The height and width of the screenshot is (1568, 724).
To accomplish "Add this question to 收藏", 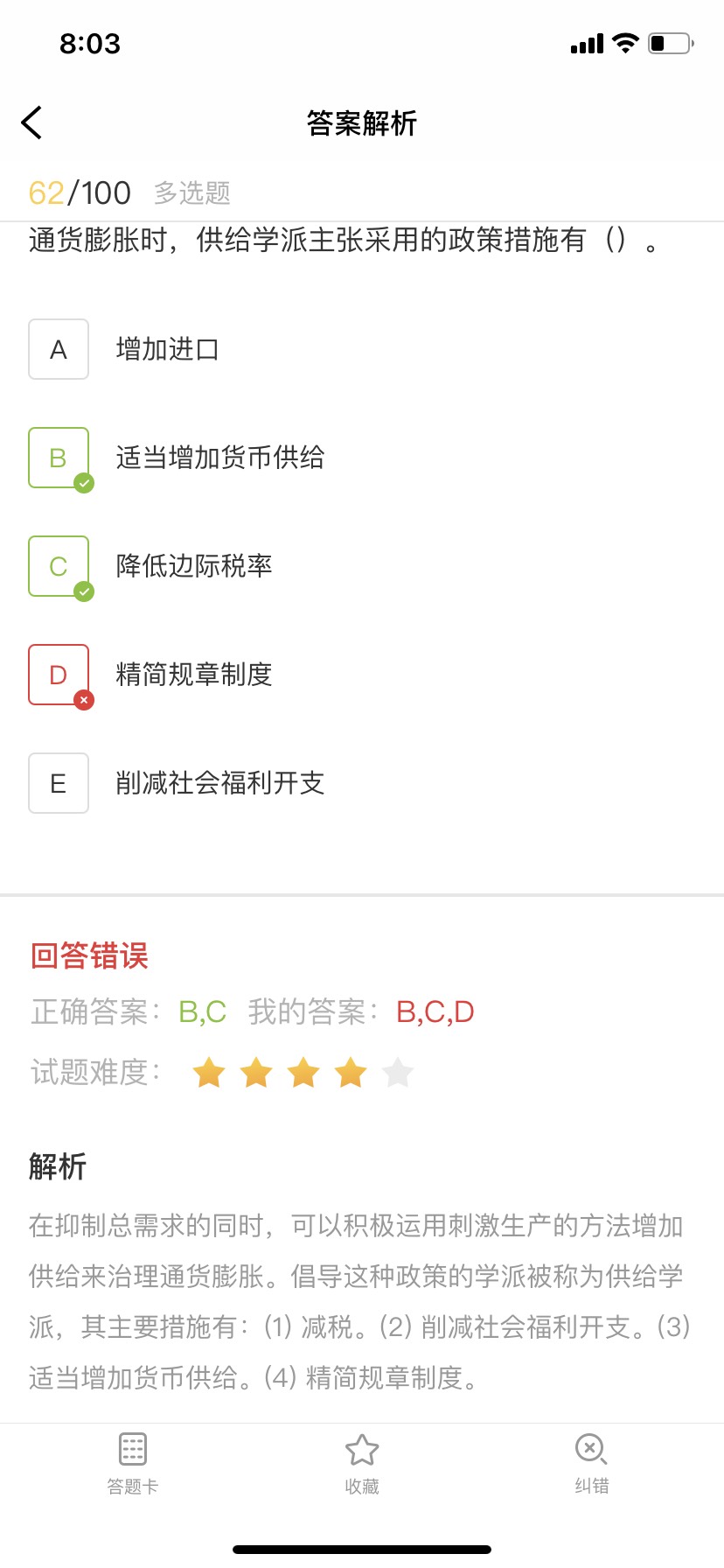I will point(362,1463).
